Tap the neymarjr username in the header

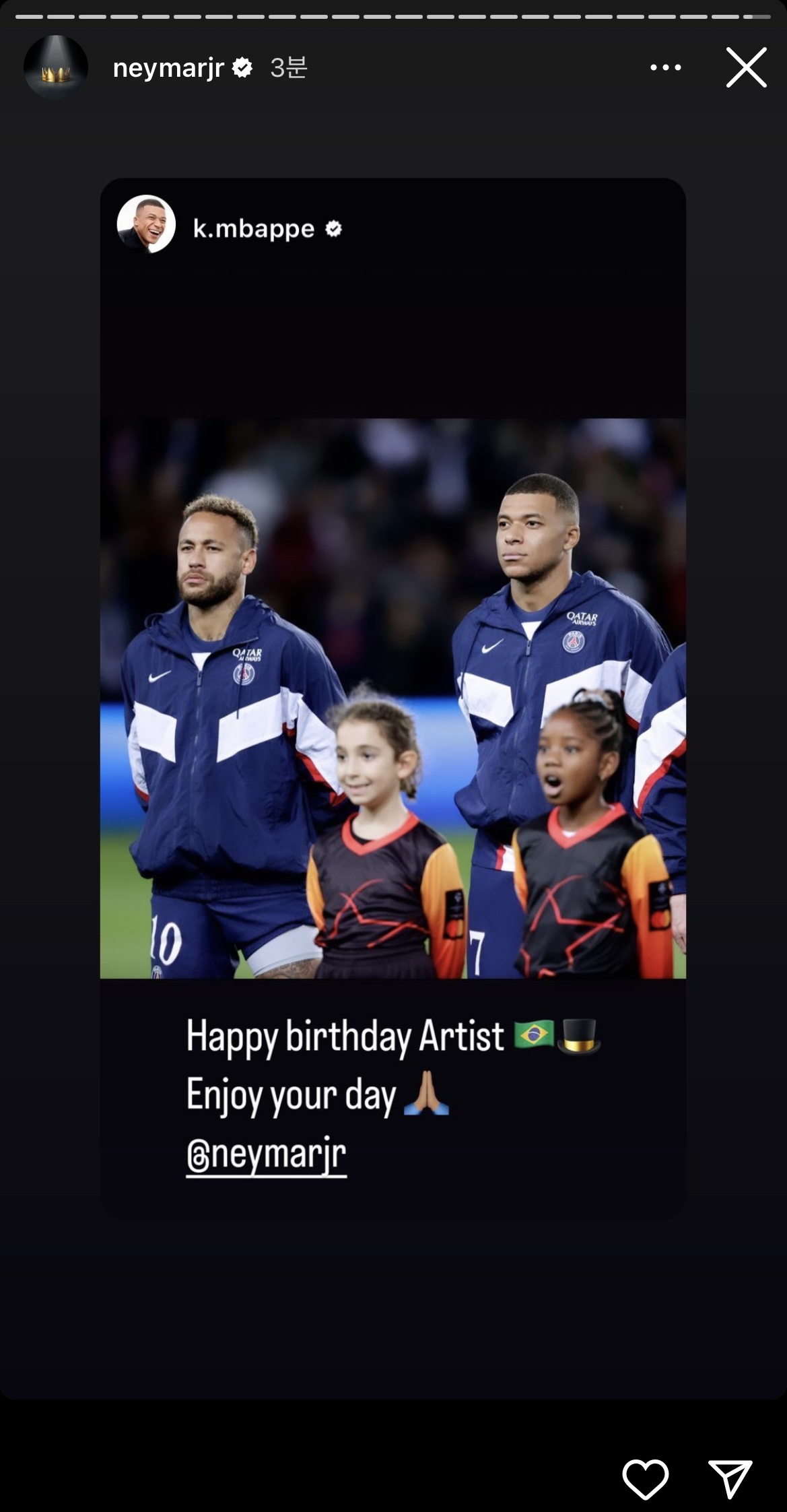168,67
